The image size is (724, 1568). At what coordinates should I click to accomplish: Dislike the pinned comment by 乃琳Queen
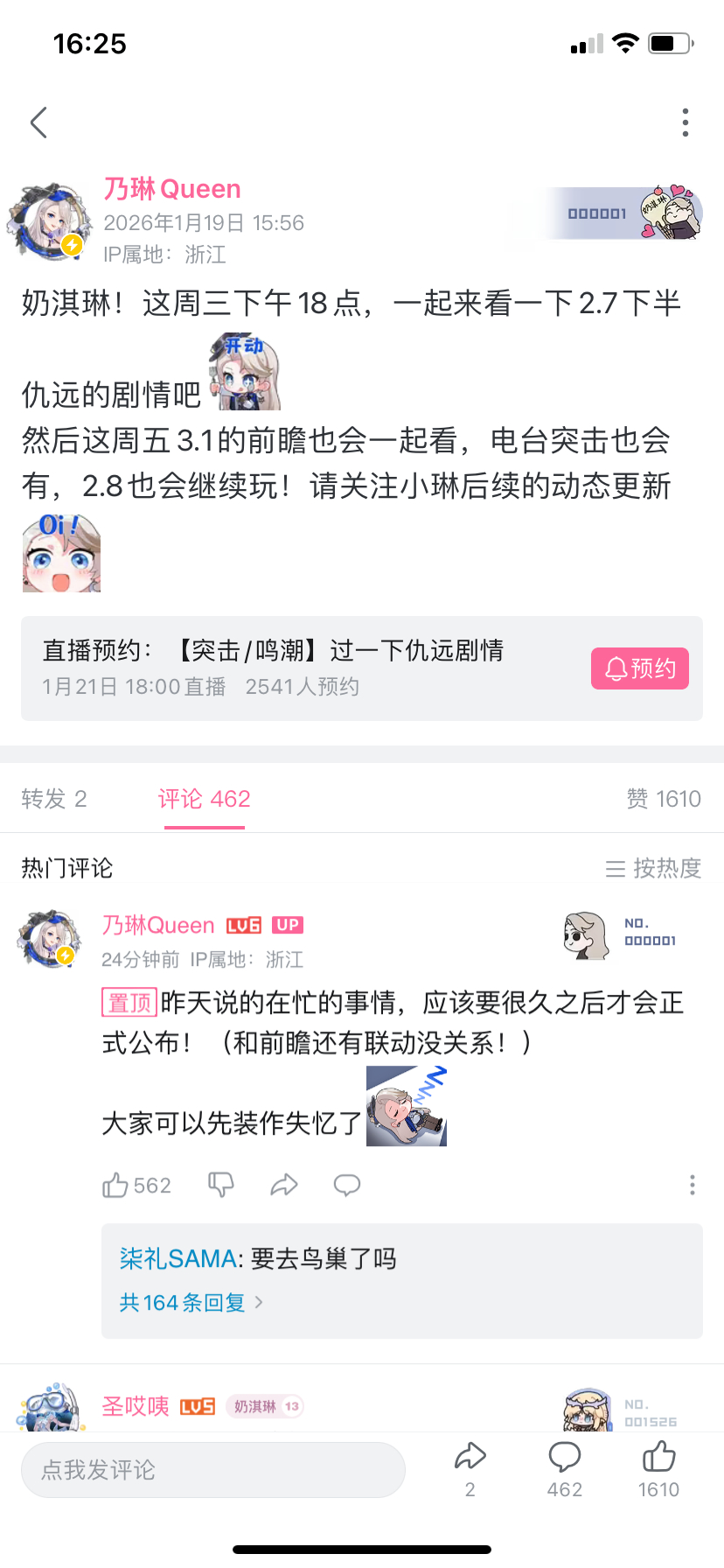click(221, 1186)
